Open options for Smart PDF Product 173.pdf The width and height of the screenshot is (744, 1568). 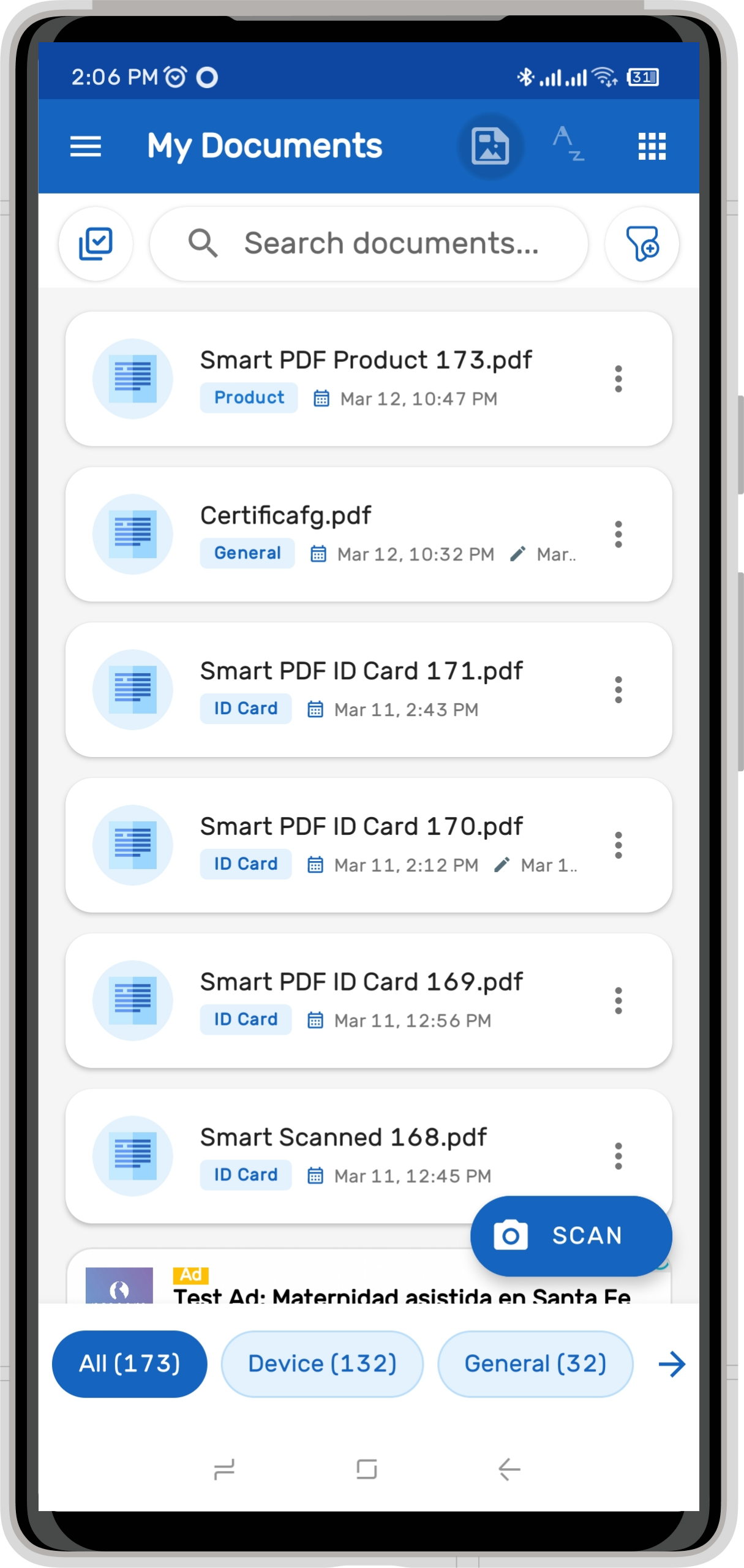pyautogui.click(x=618, y=379)
